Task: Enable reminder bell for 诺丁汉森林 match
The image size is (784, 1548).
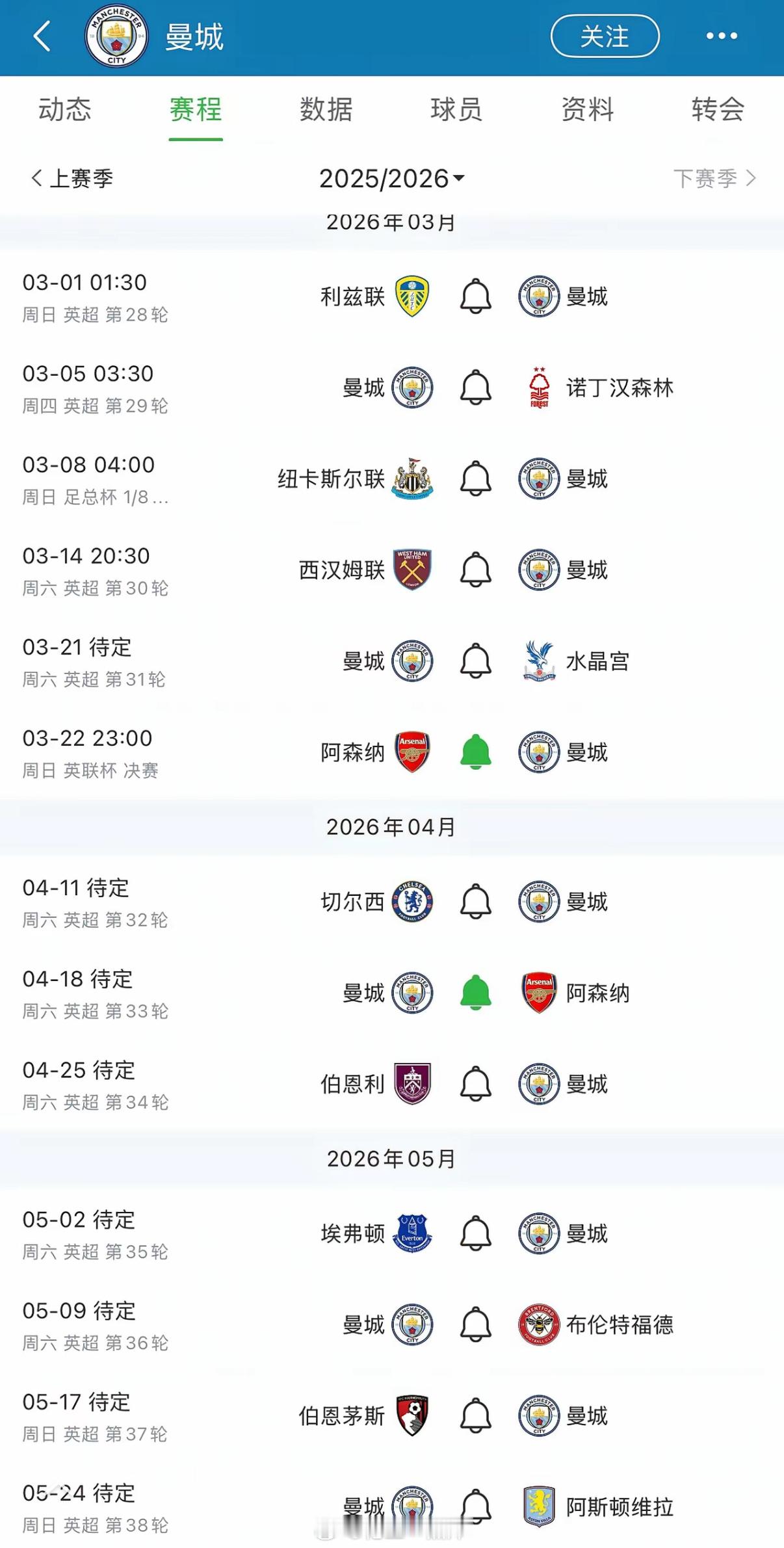Action: [475, 388]
